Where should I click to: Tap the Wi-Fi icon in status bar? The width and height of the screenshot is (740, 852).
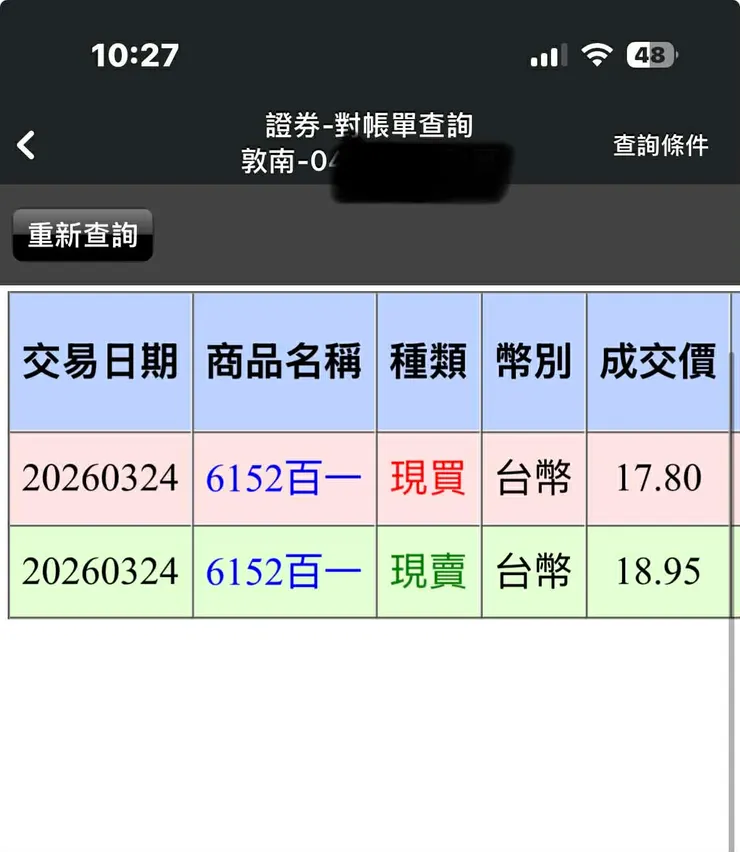pos(596,57)
